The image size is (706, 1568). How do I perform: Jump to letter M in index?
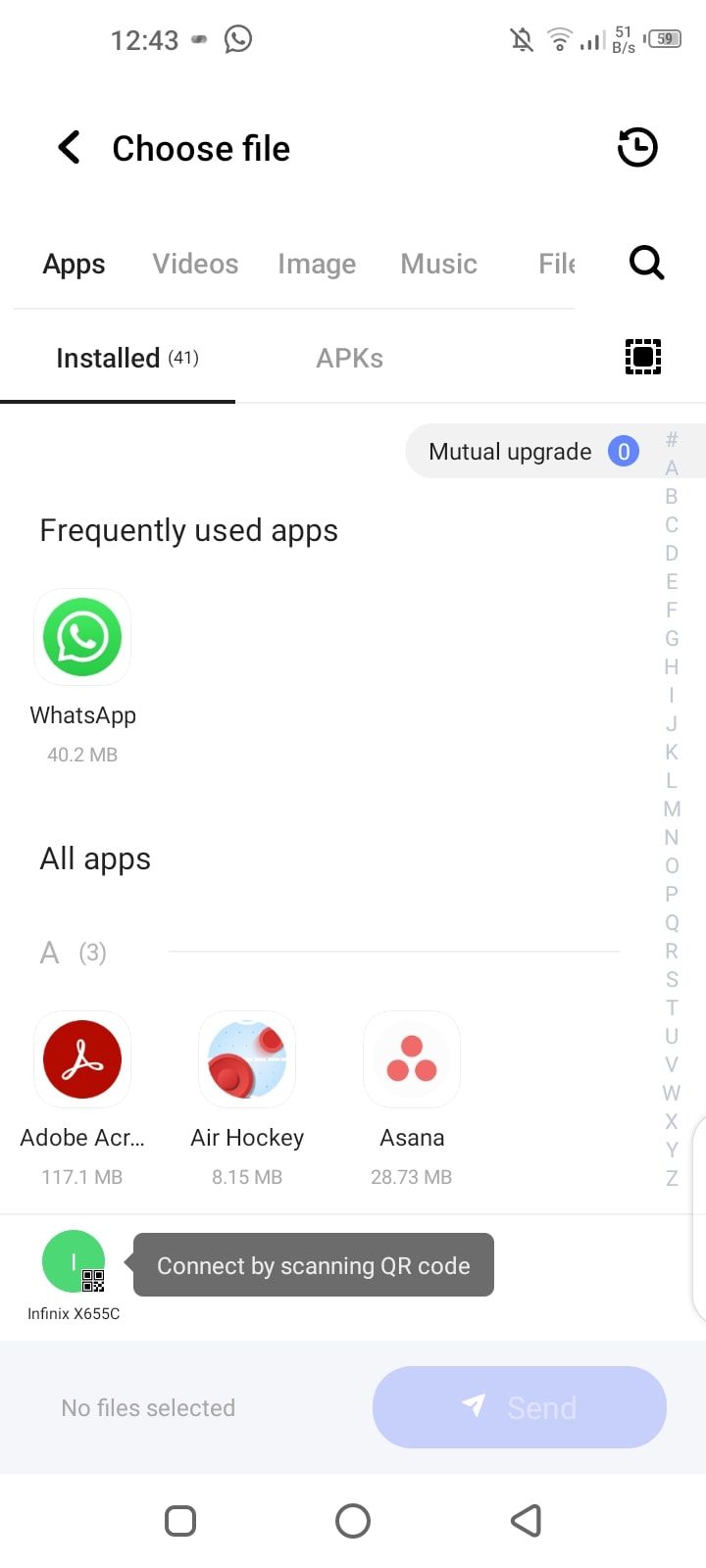pos(672,808)
